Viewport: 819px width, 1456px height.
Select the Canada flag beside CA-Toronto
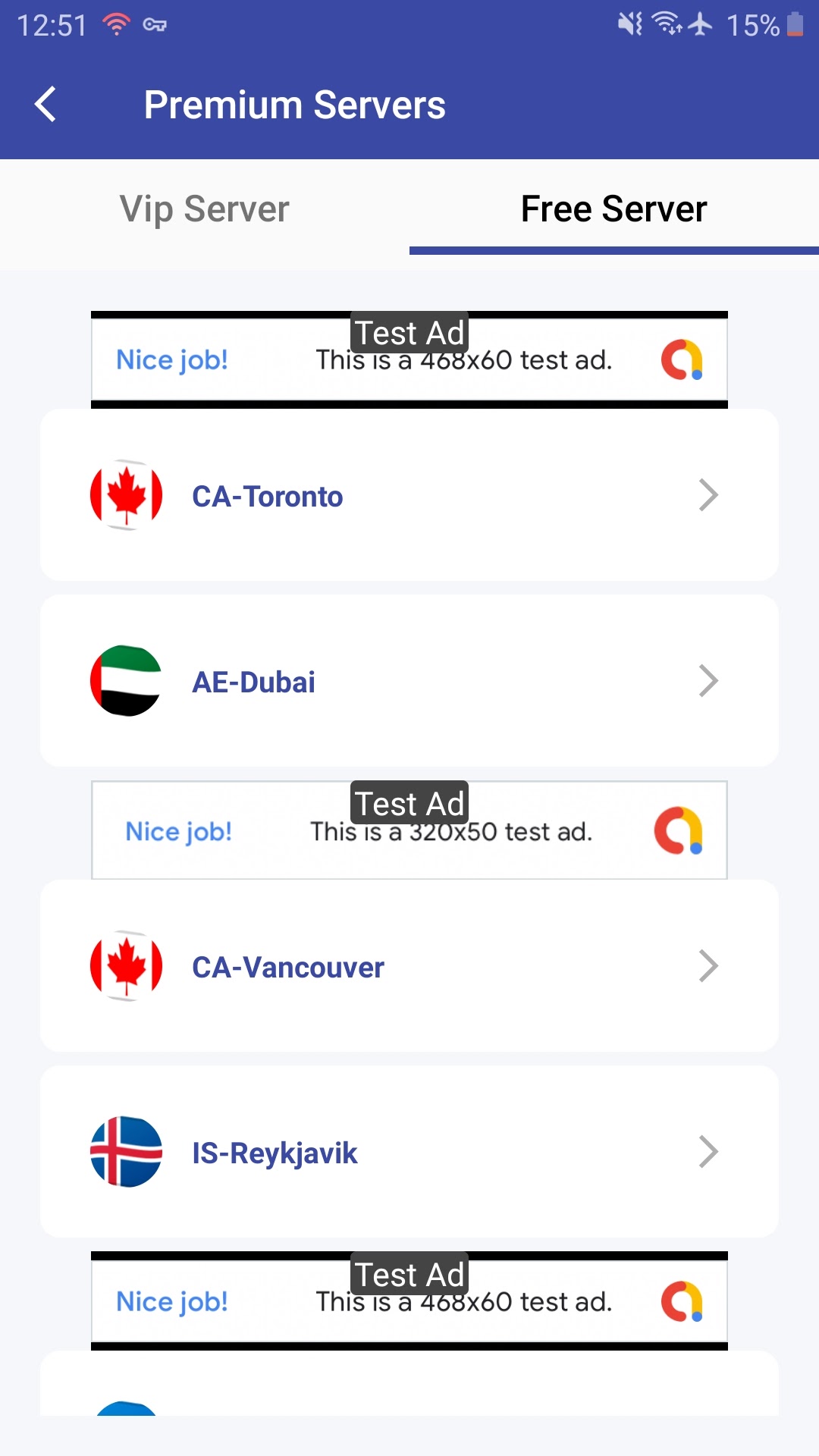pos(127,494)
